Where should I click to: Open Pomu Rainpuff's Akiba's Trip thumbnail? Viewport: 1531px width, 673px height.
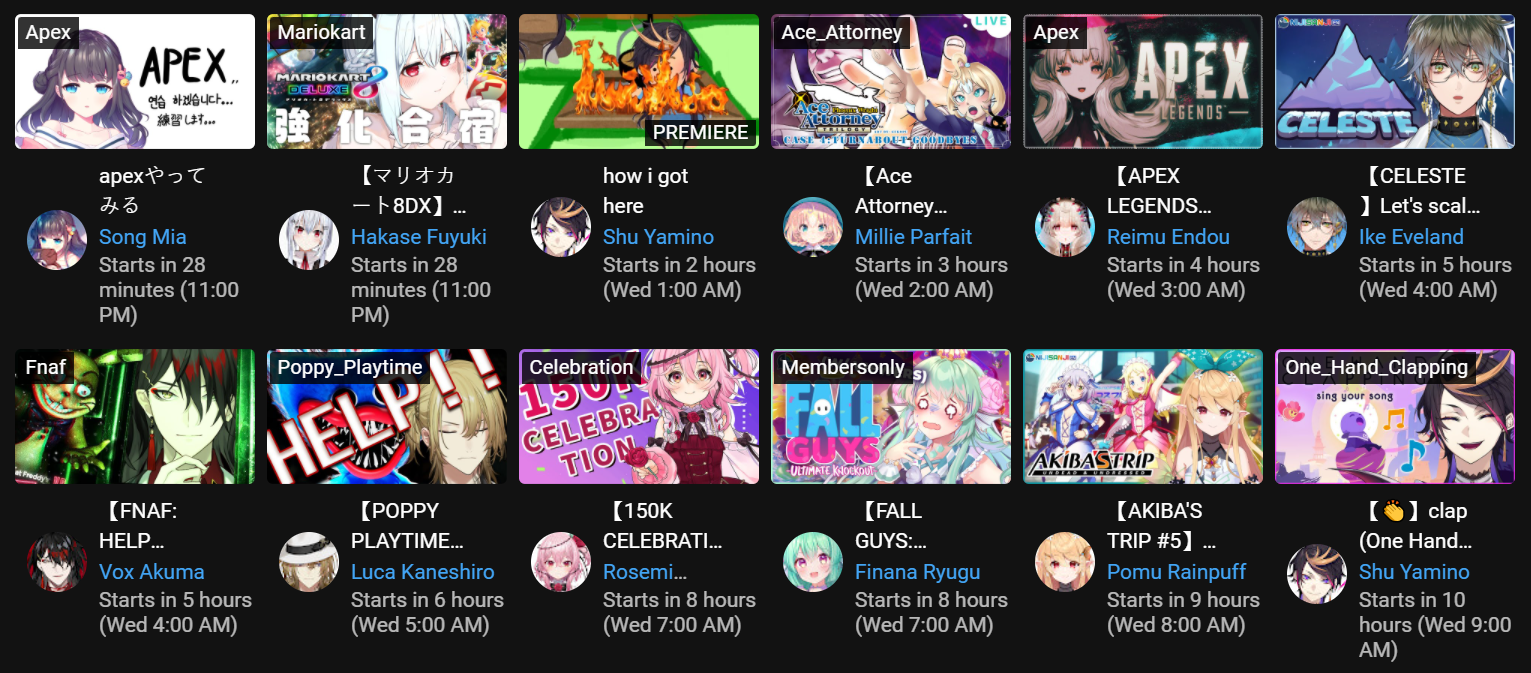click(x=1143, y=415)
